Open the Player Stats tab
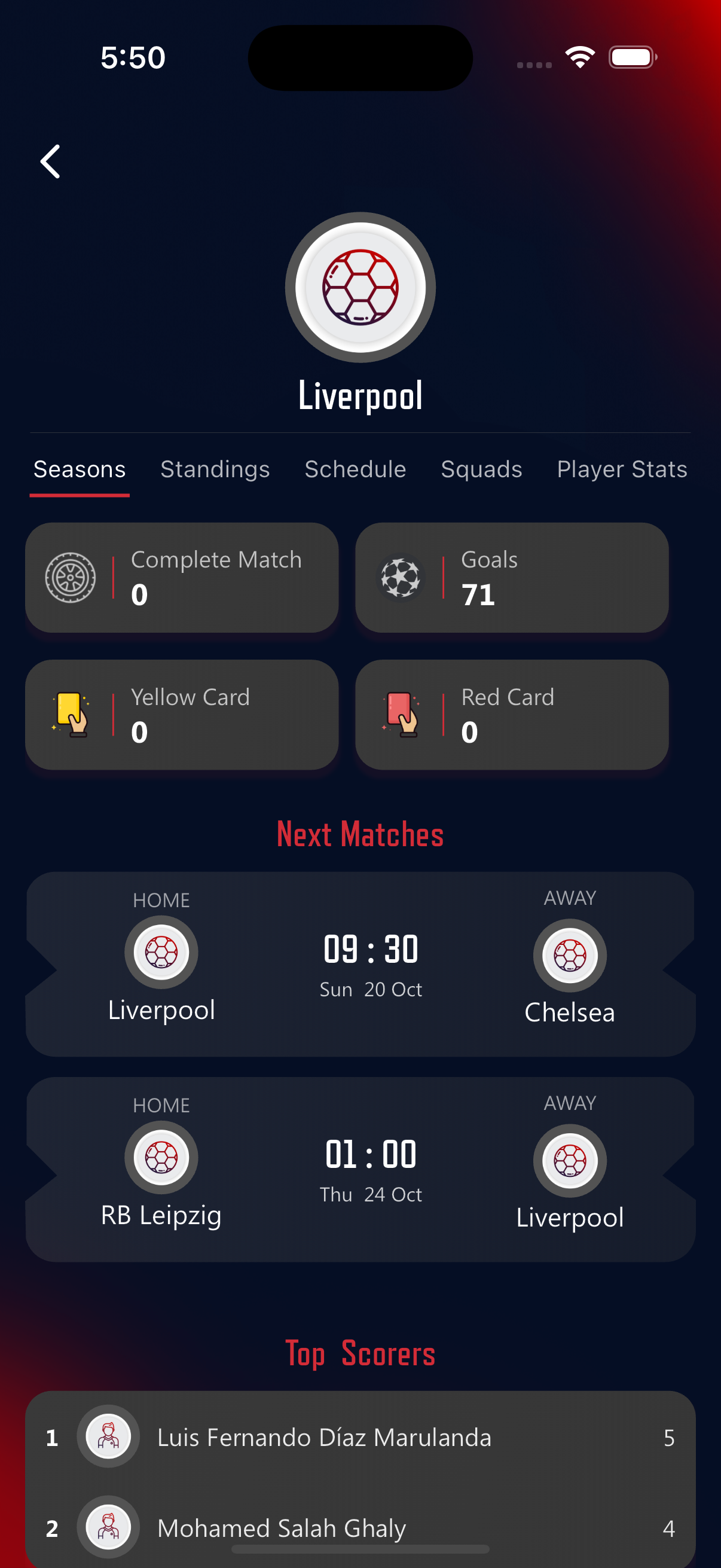Screen dimensions: 721x1568 [621, 469]
